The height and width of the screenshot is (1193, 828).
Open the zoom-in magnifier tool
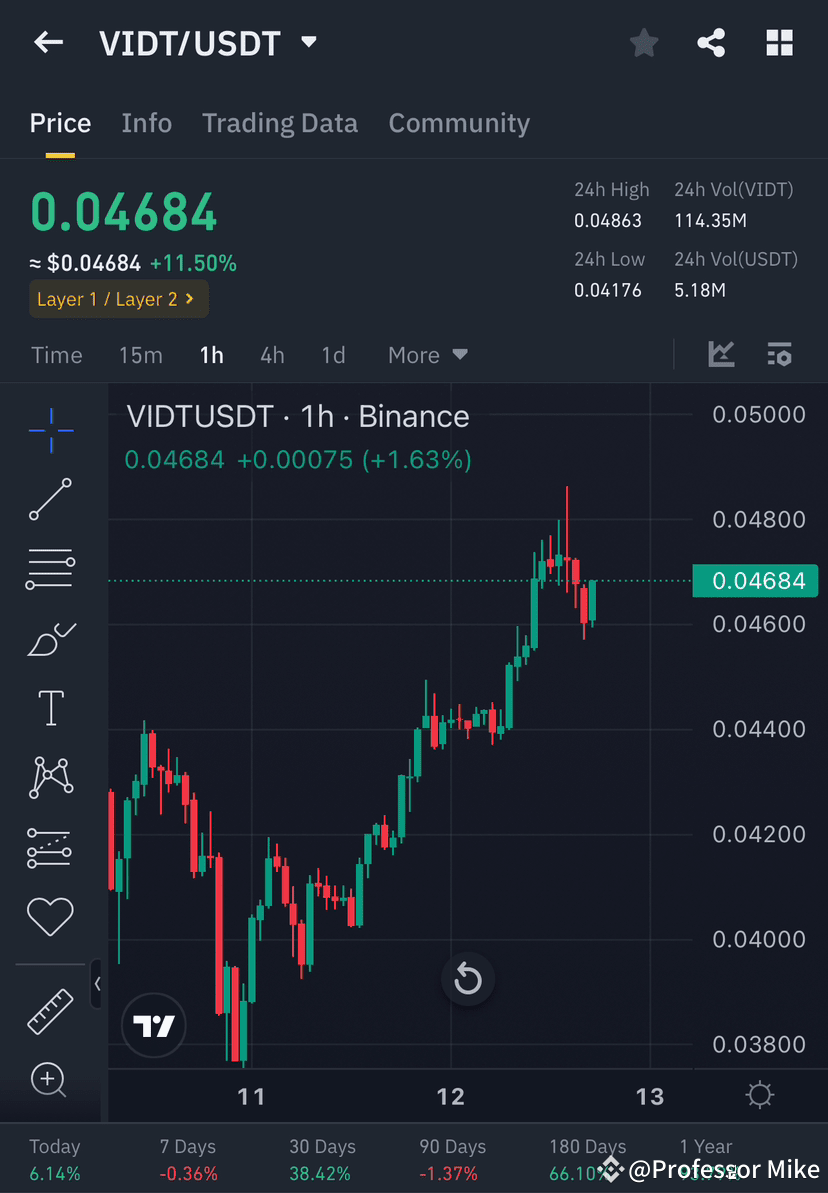[x=50, y=1080]
